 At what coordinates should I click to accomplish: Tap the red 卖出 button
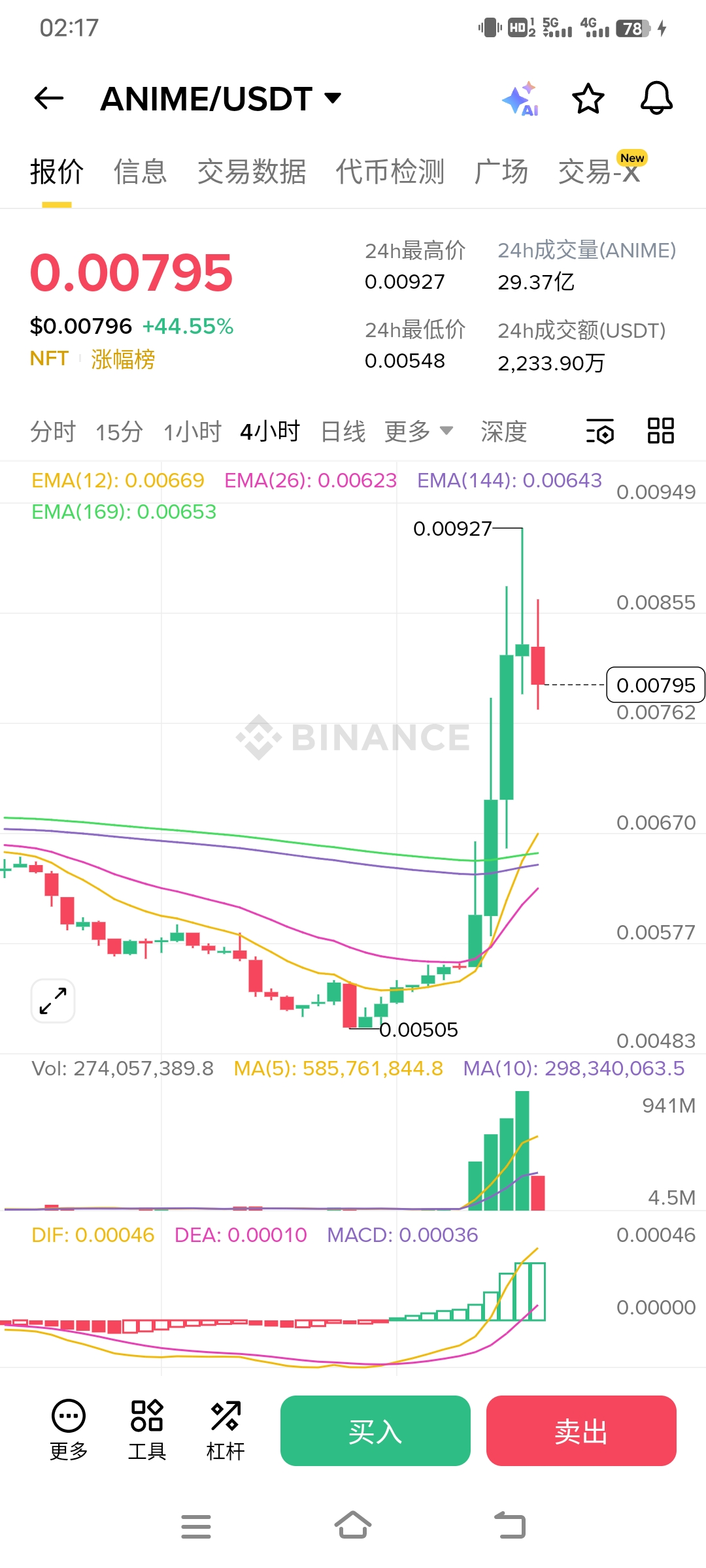tap(581, 1431)
